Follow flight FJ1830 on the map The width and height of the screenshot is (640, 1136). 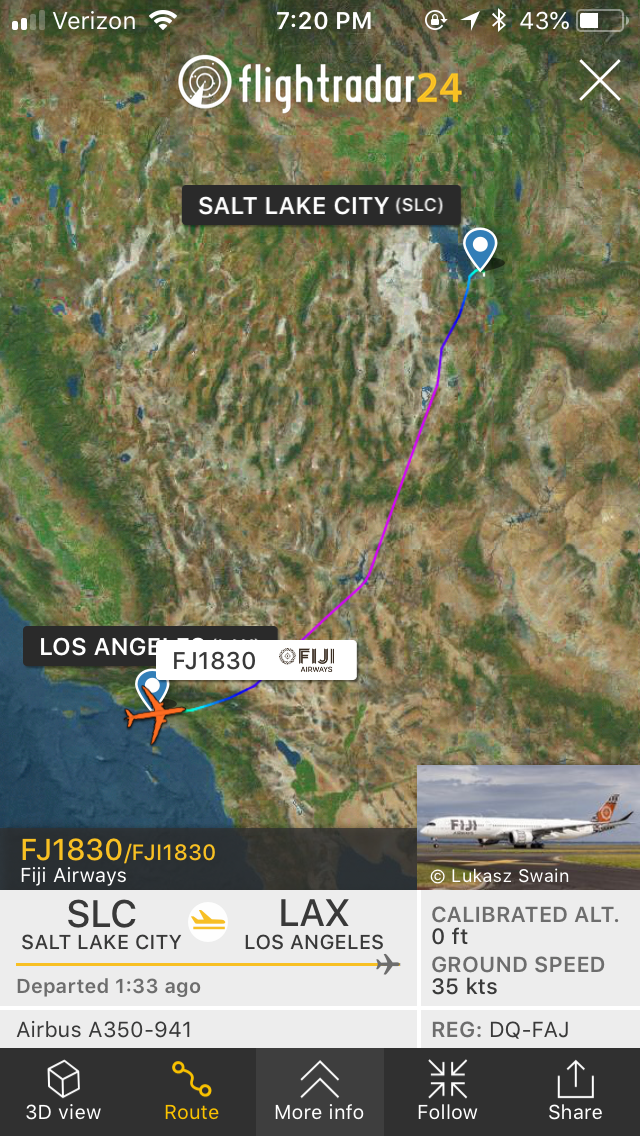coord(447,1092)
